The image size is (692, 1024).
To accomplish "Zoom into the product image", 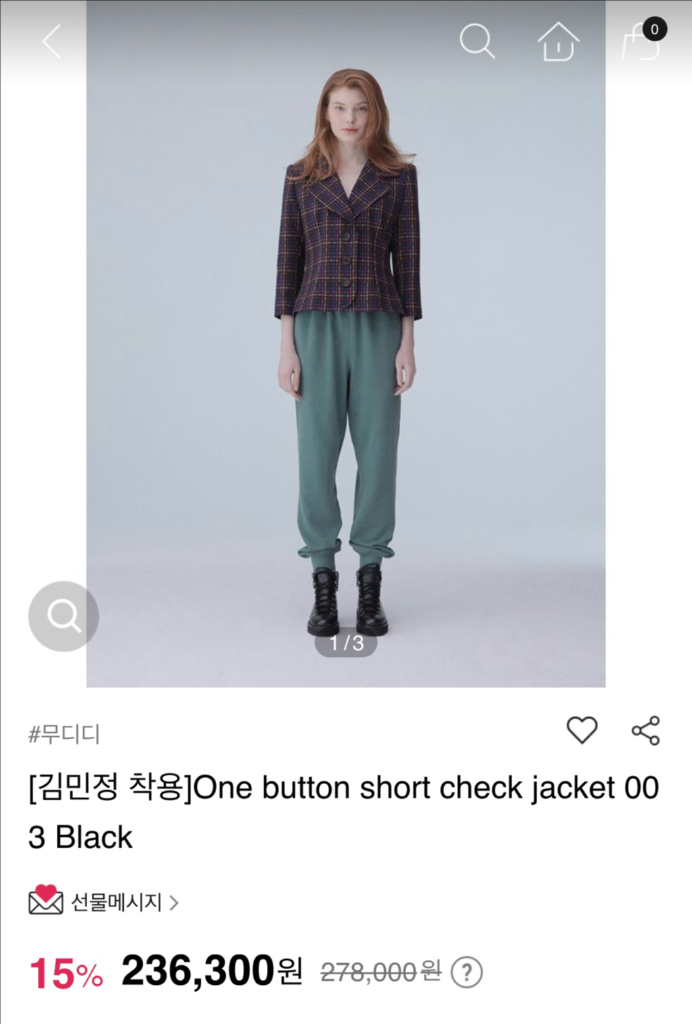I will click(x=63, y=616).
